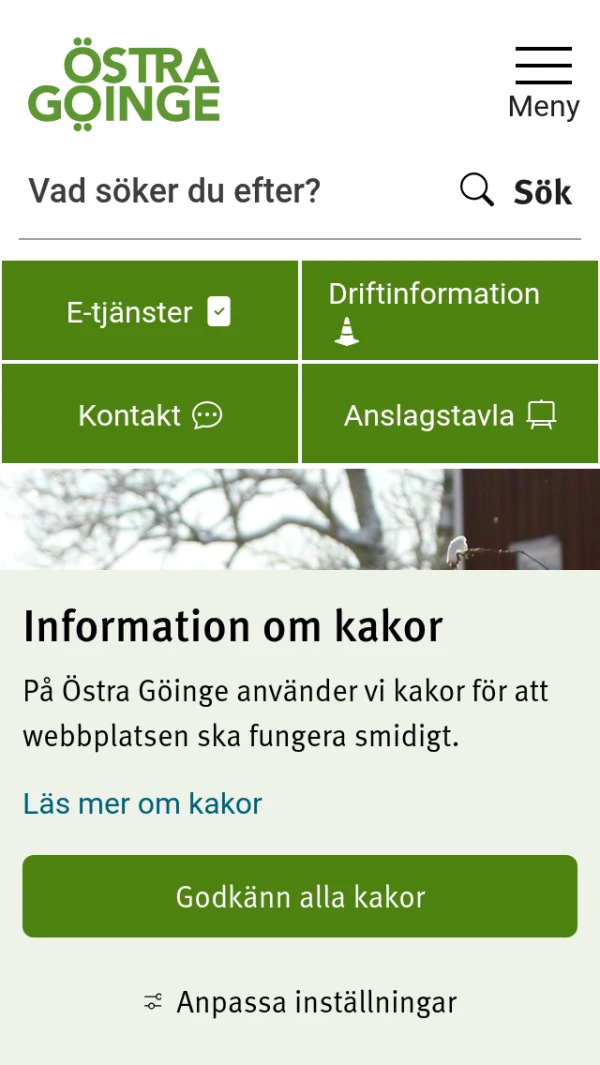Follow the 'Läs mer om kakor' link
Screen dimensions: 600x1065
tap(142, 803)
